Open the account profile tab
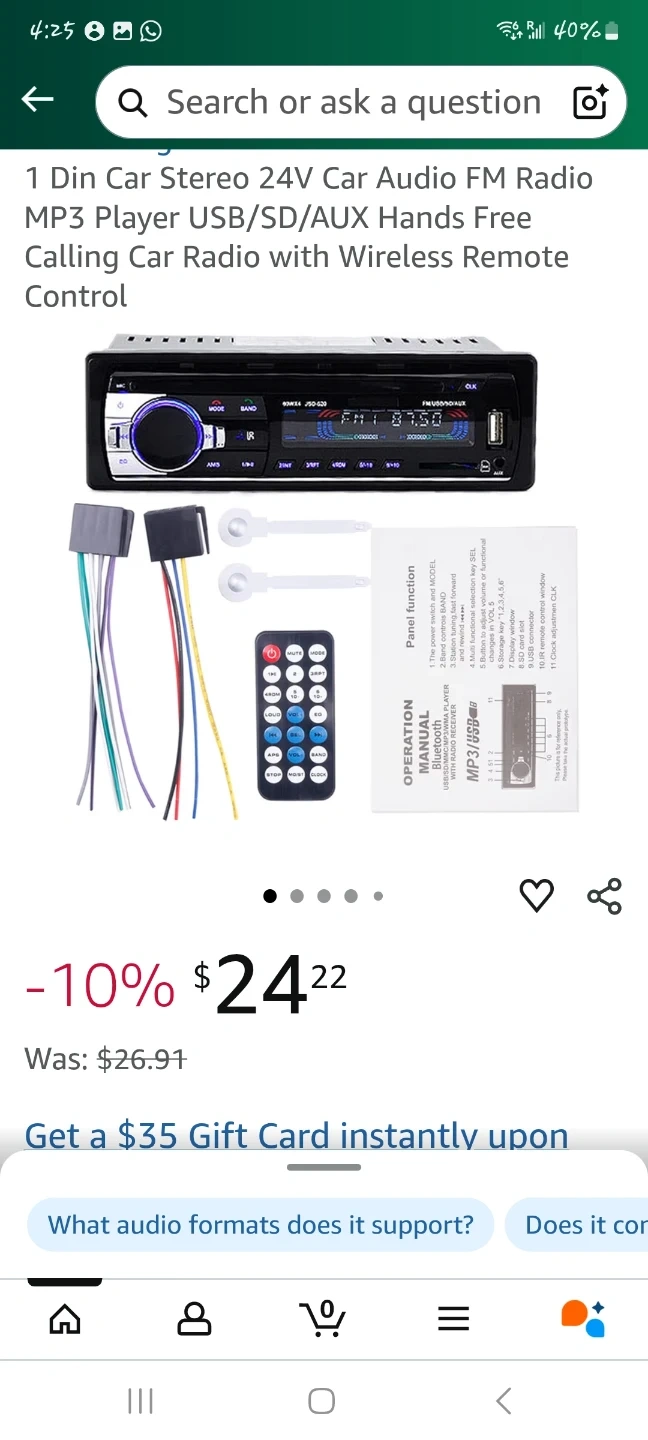 (x=194, y=1319)
